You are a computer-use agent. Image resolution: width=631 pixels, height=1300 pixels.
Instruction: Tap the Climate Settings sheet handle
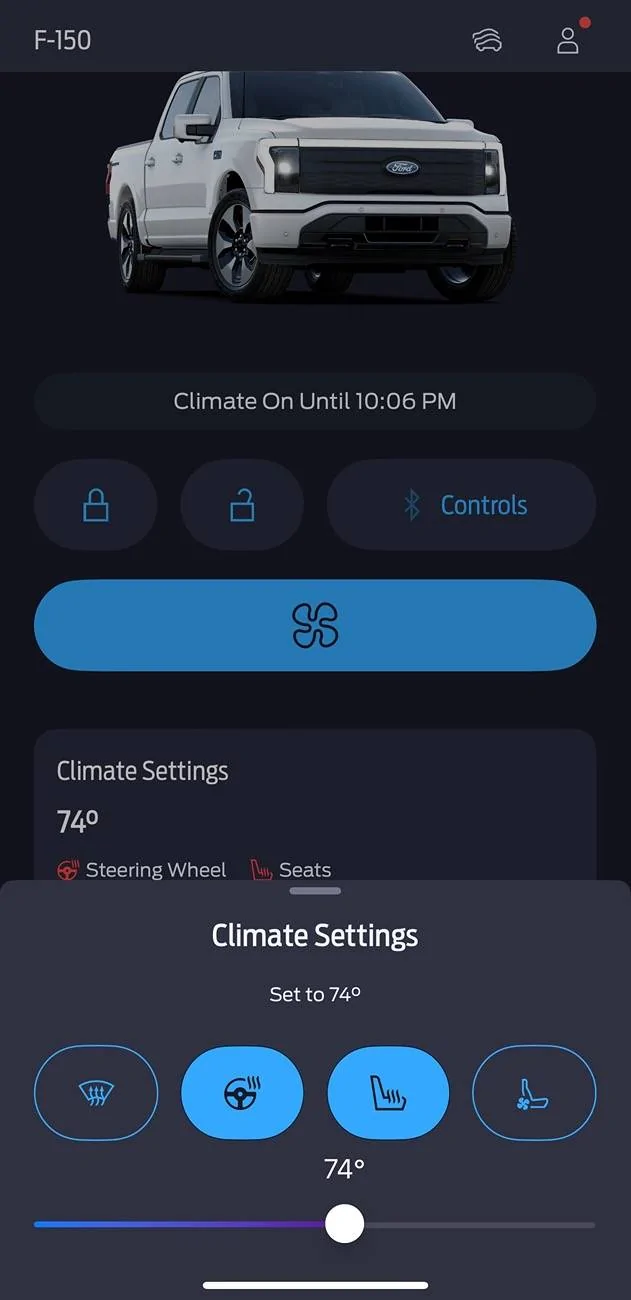pyautogui.click(x=315, y=891)
